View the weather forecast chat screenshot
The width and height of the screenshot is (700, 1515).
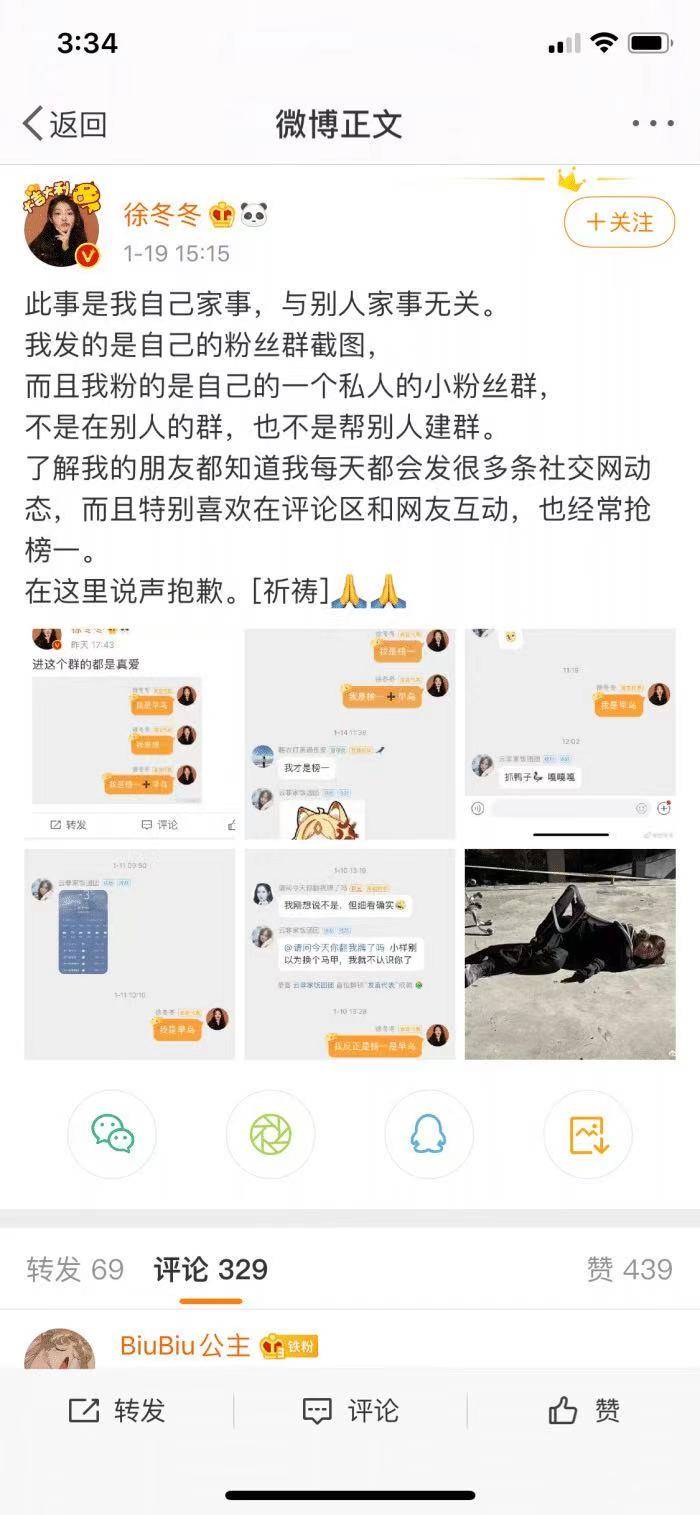(130, 954)
